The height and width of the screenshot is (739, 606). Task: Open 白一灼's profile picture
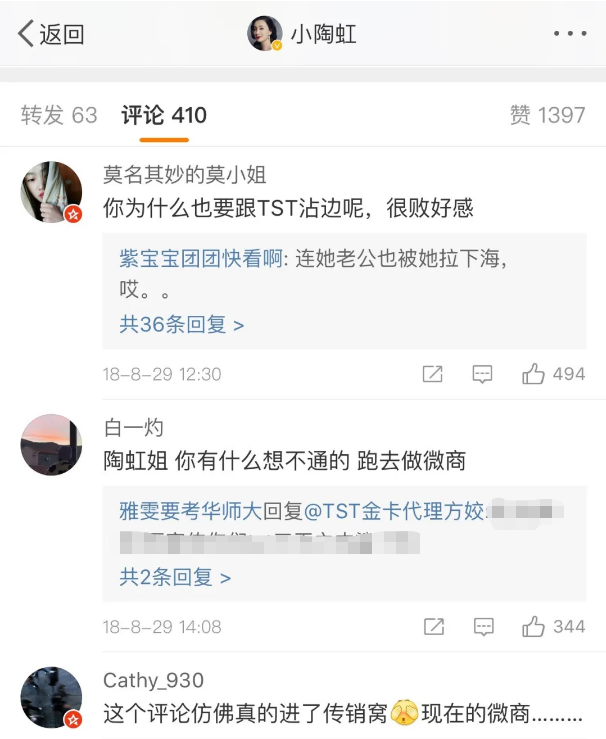[51, 445]
